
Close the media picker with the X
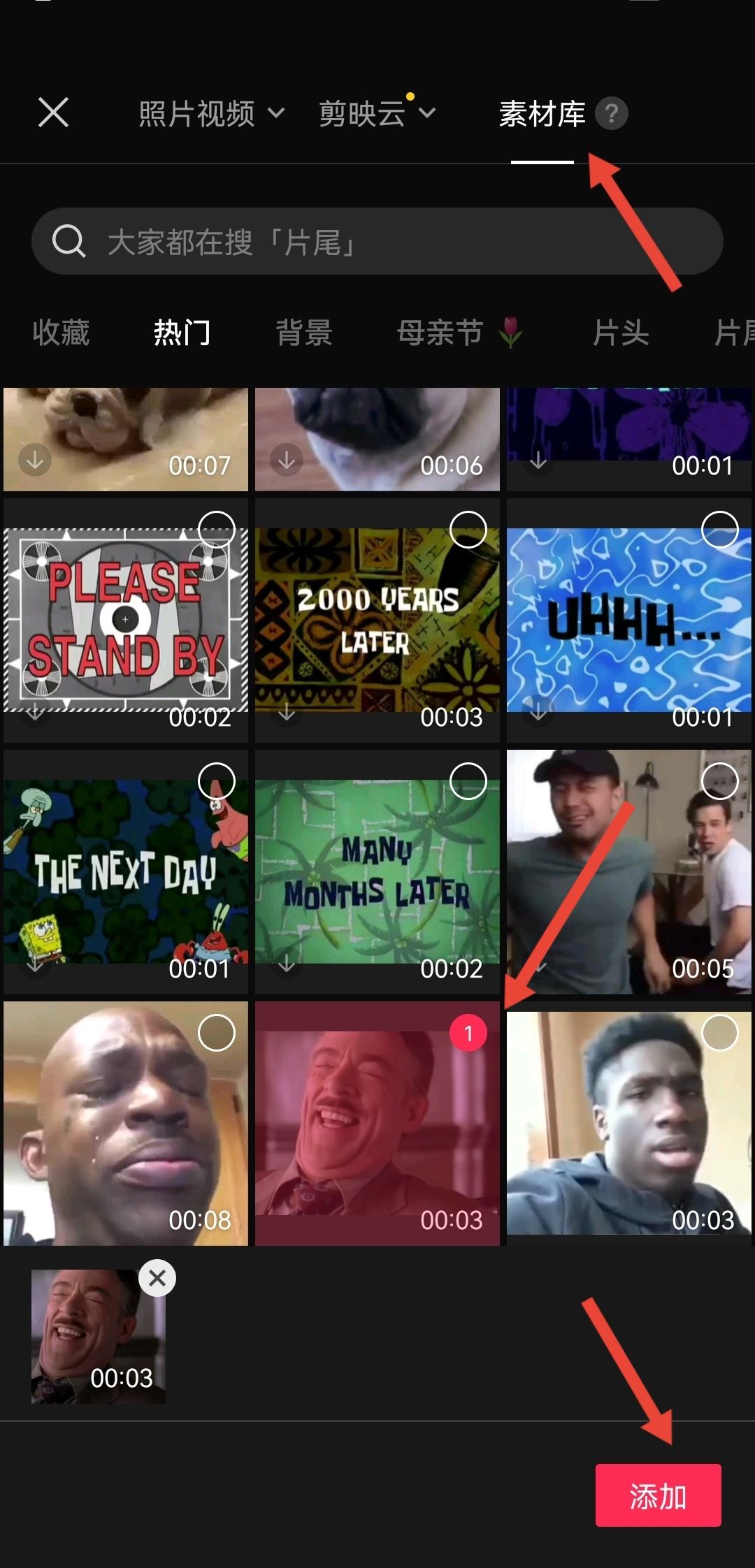click(x=53, y=112)
